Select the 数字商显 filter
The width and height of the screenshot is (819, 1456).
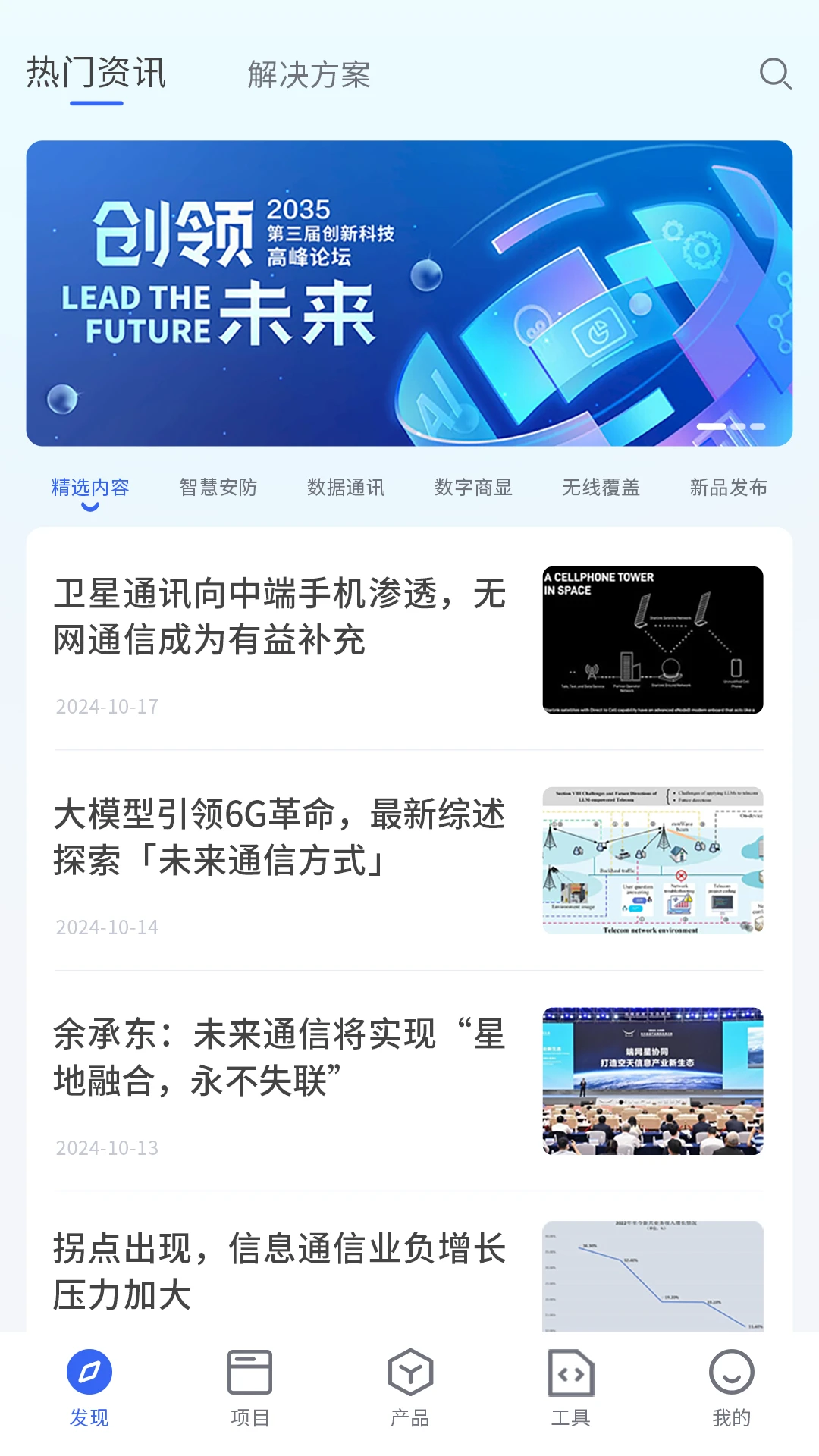click(473, 488)
